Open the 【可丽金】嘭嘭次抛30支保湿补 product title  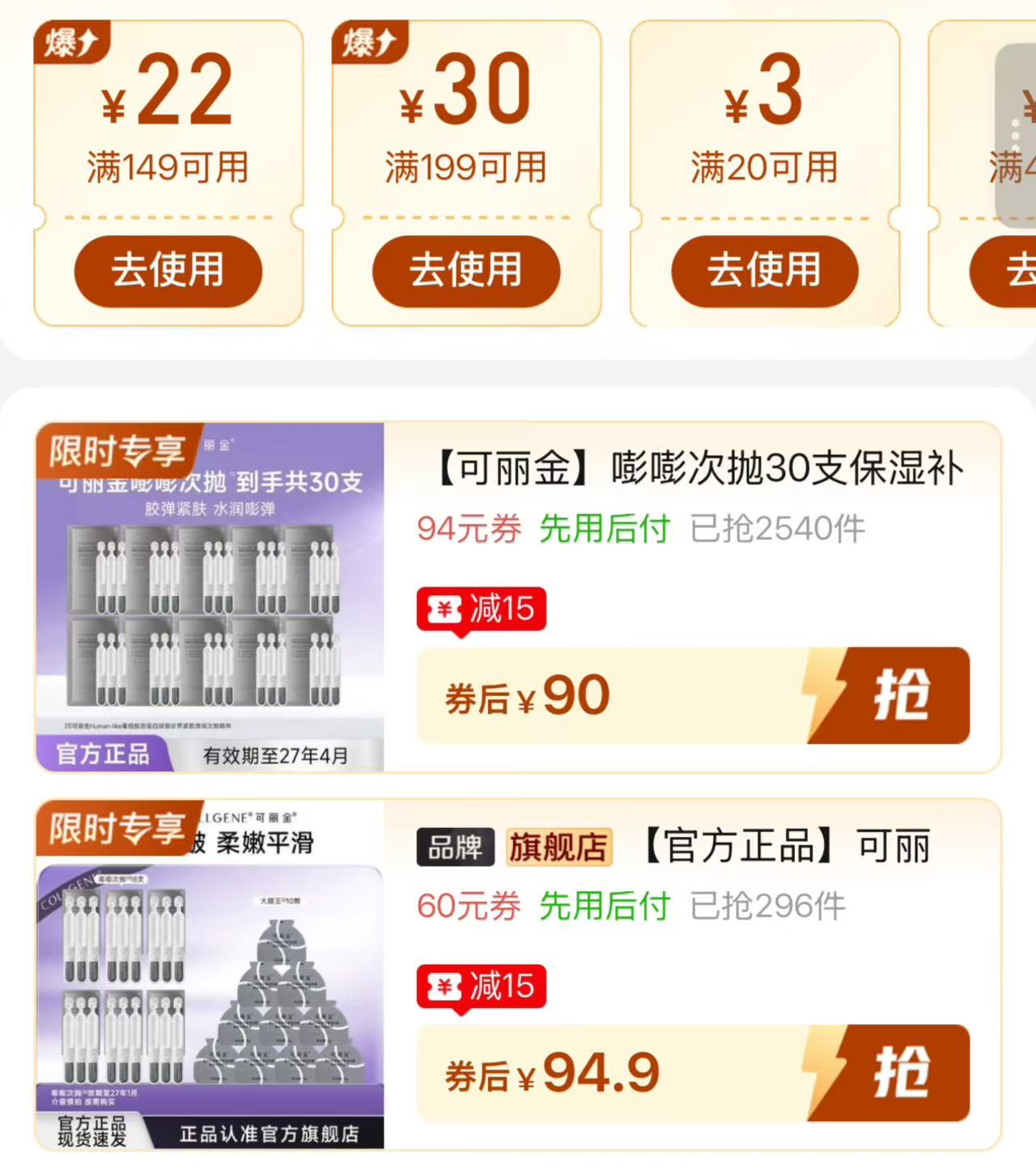tap(700, 469)
